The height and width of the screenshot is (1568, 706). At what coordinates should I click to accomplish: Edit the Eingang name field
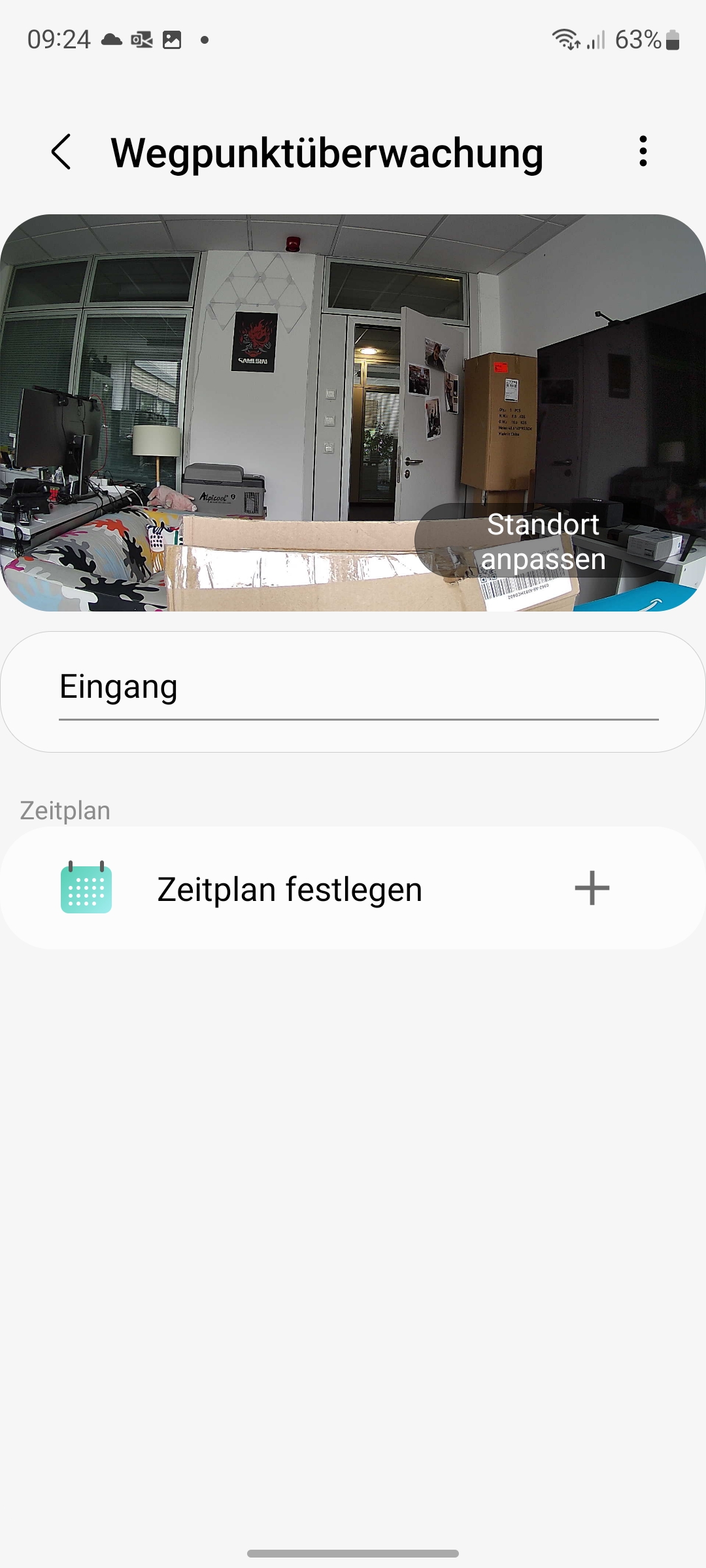358,688
